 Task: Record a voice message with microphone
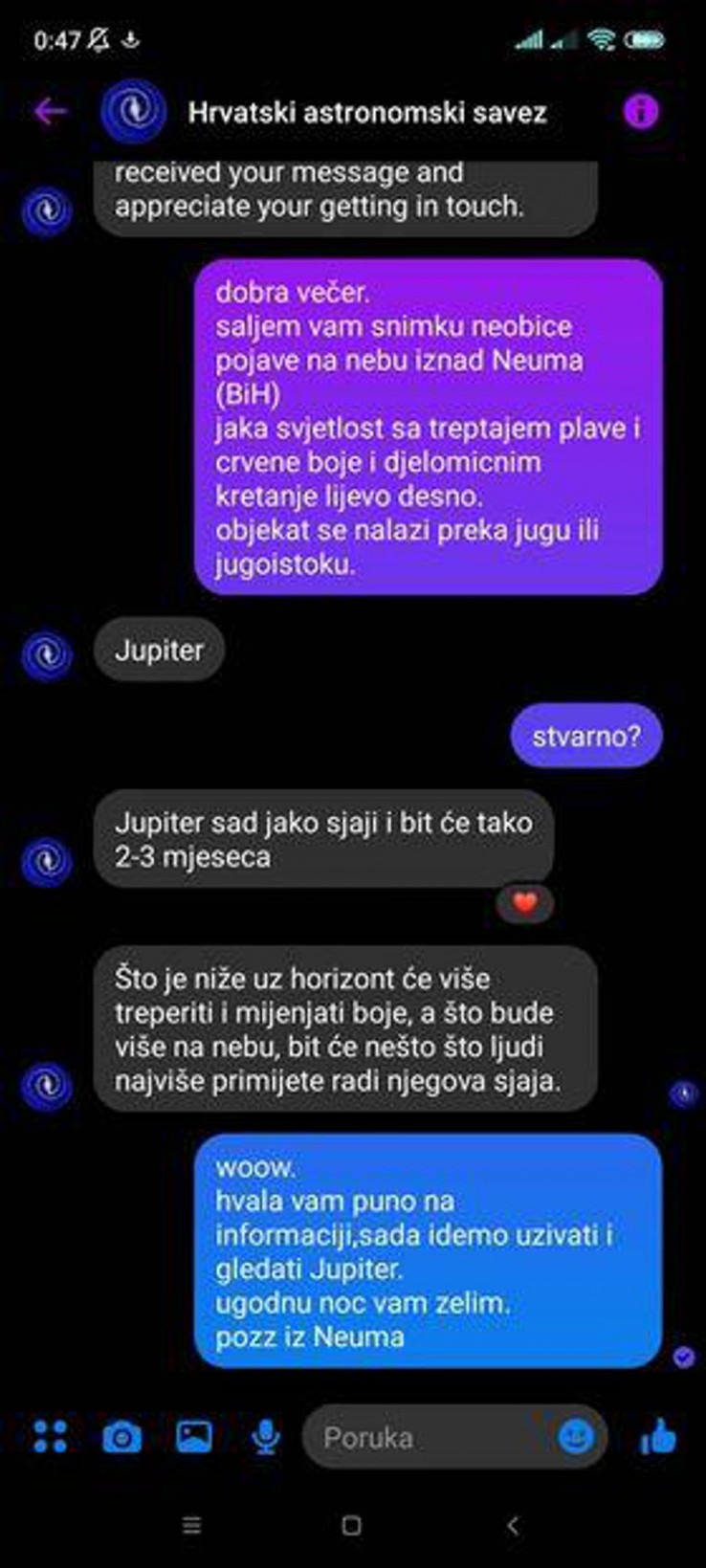pos(265,1436)
